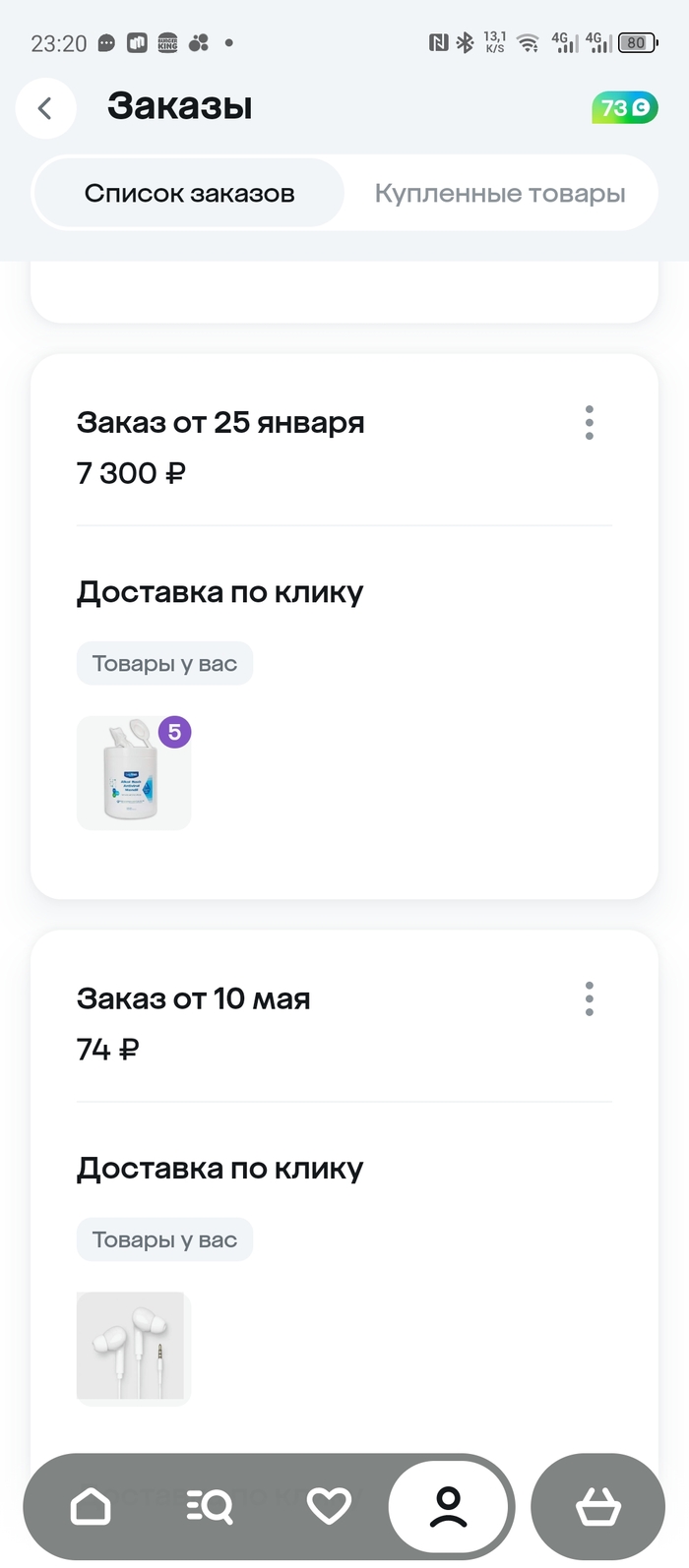
Task: Open options for the 25 января order
Action: coord(590,422)
